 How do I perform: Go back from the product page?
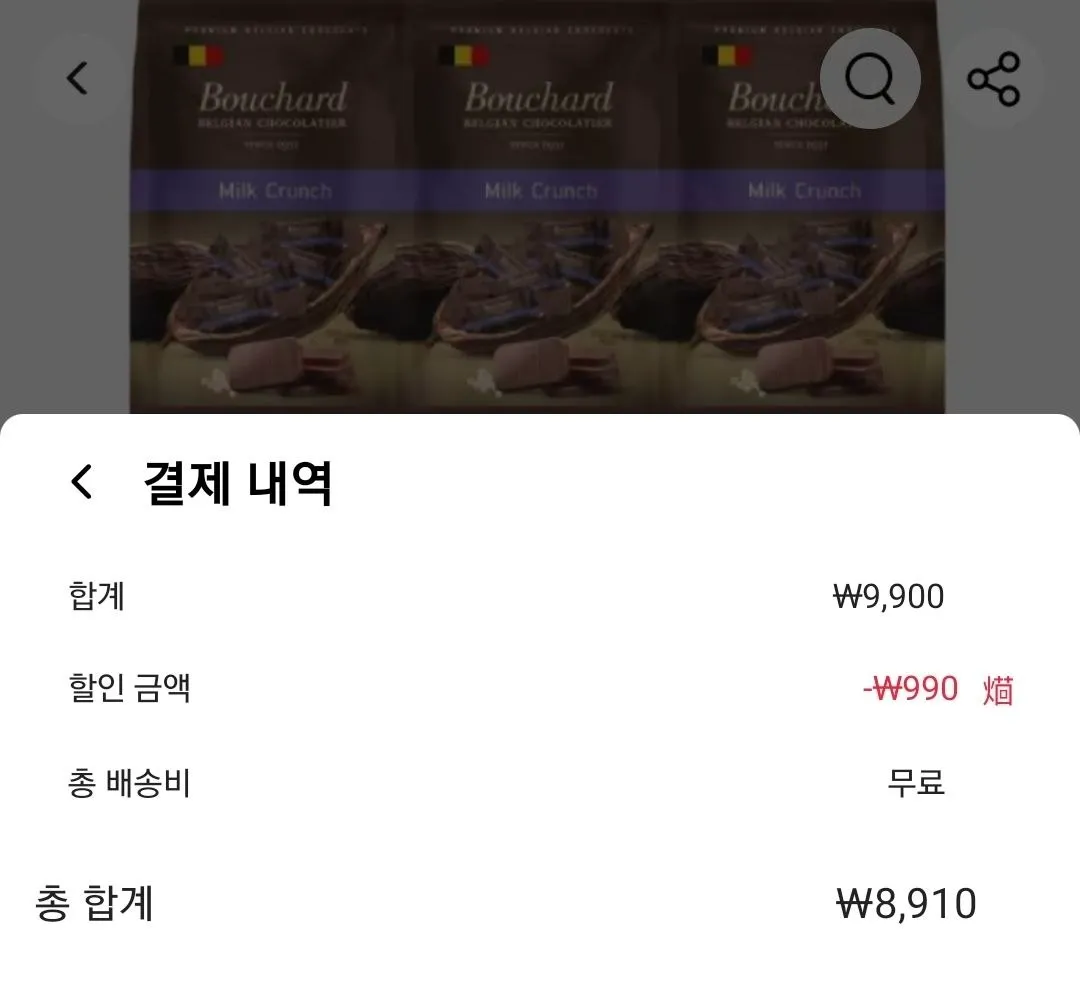pyautogui.click(x=77, y=78)
